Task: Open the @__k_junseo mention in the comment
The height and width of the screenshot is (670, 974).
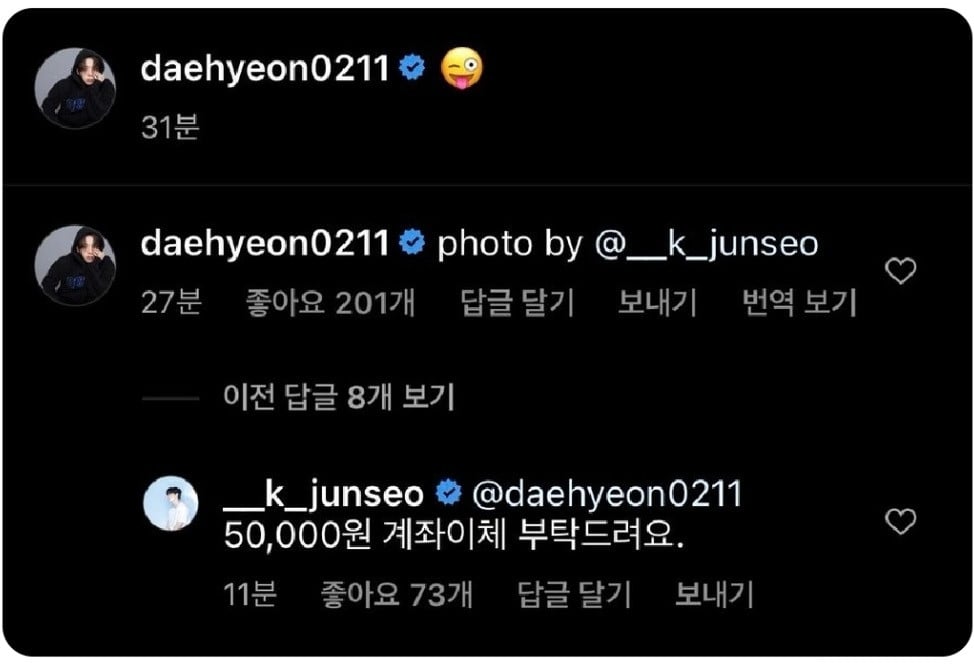Action: 707,244
